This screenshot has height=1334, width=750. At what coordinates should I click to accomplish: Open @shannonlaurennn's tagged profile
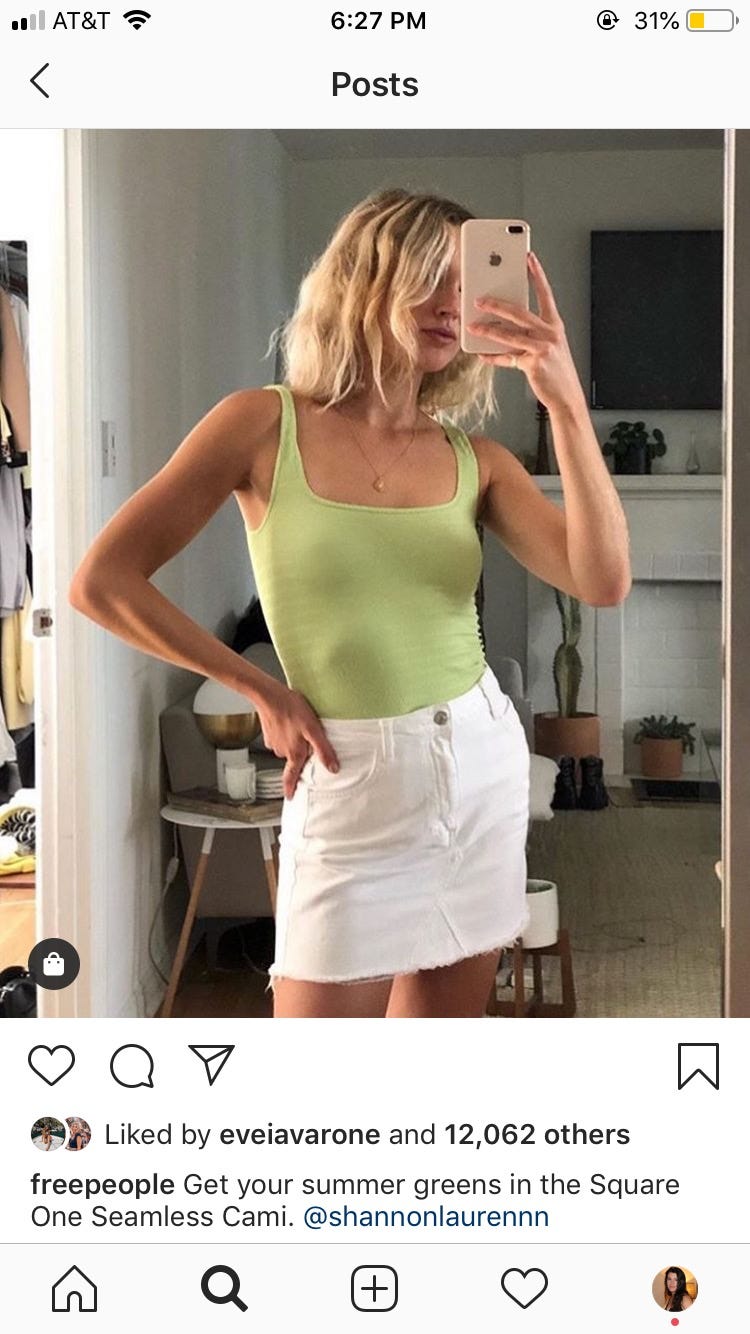tap(425, 1217)
